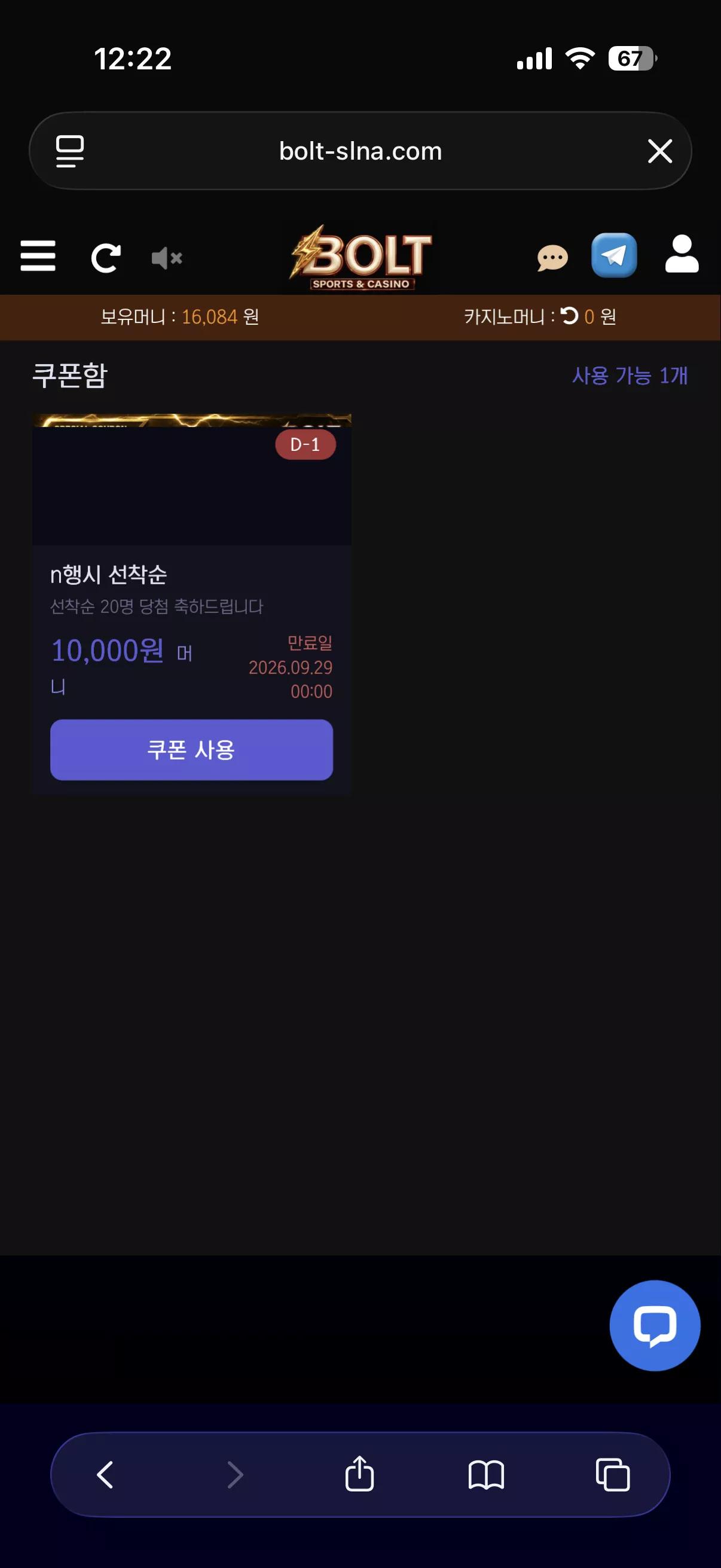Refresh the page with the reload icon
This screenshot has width=721, height=1568.
105,258
